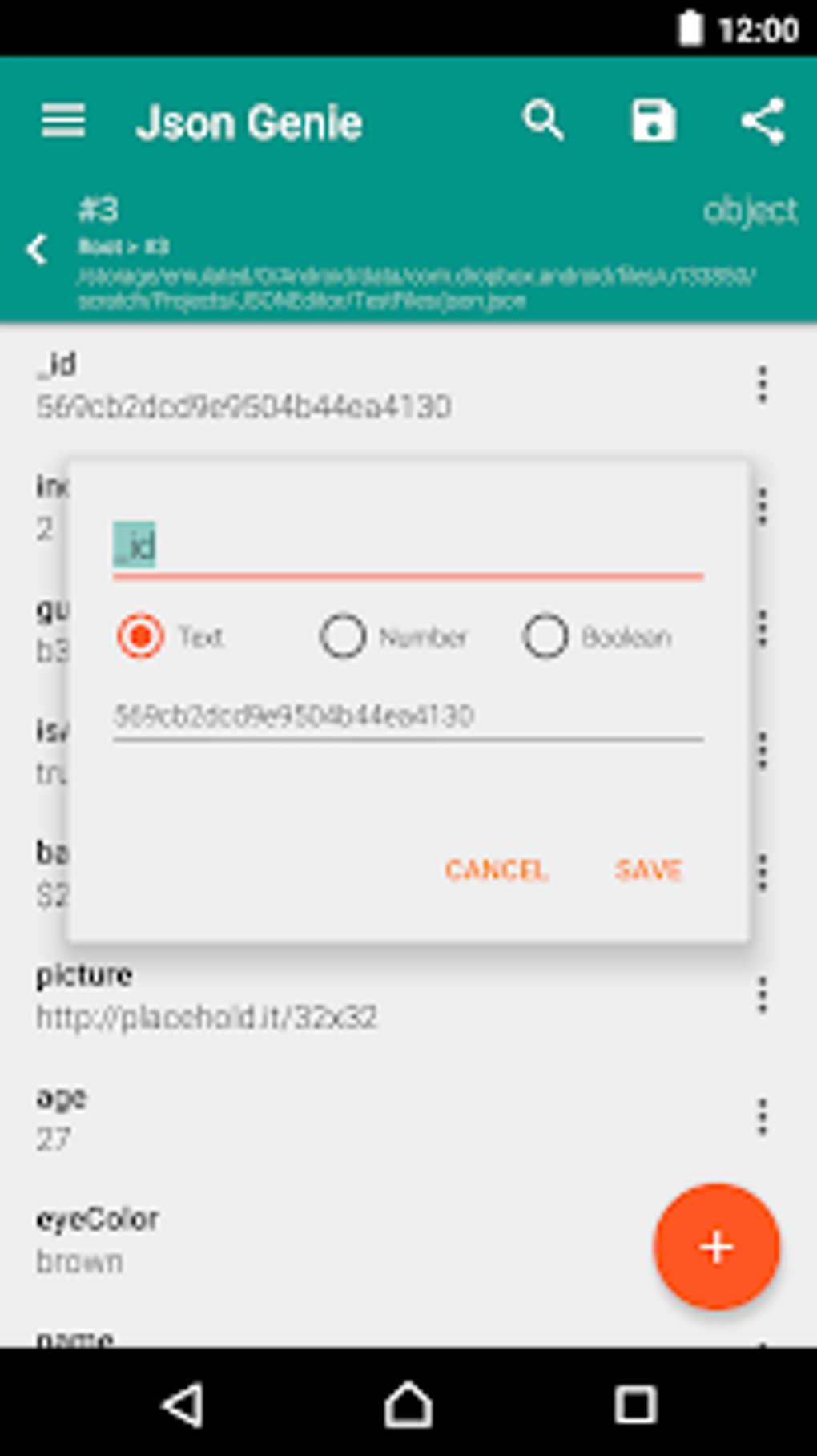Image resolution: width=817 pixels, height=1456 pixels.
Task: Open the recent apps view
Action: click(x=635, y=1405)
